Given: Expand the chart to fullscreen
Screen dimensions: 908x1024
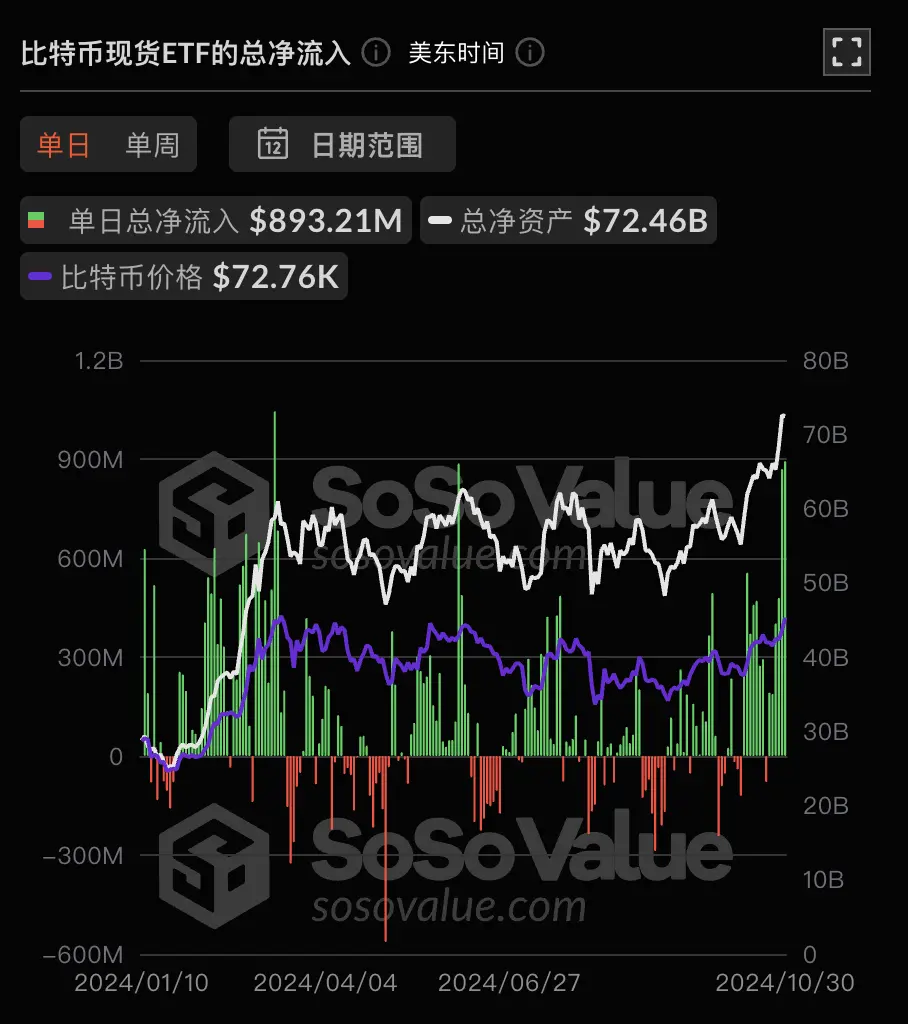Looking at the screenshot, I should point(846,52).
